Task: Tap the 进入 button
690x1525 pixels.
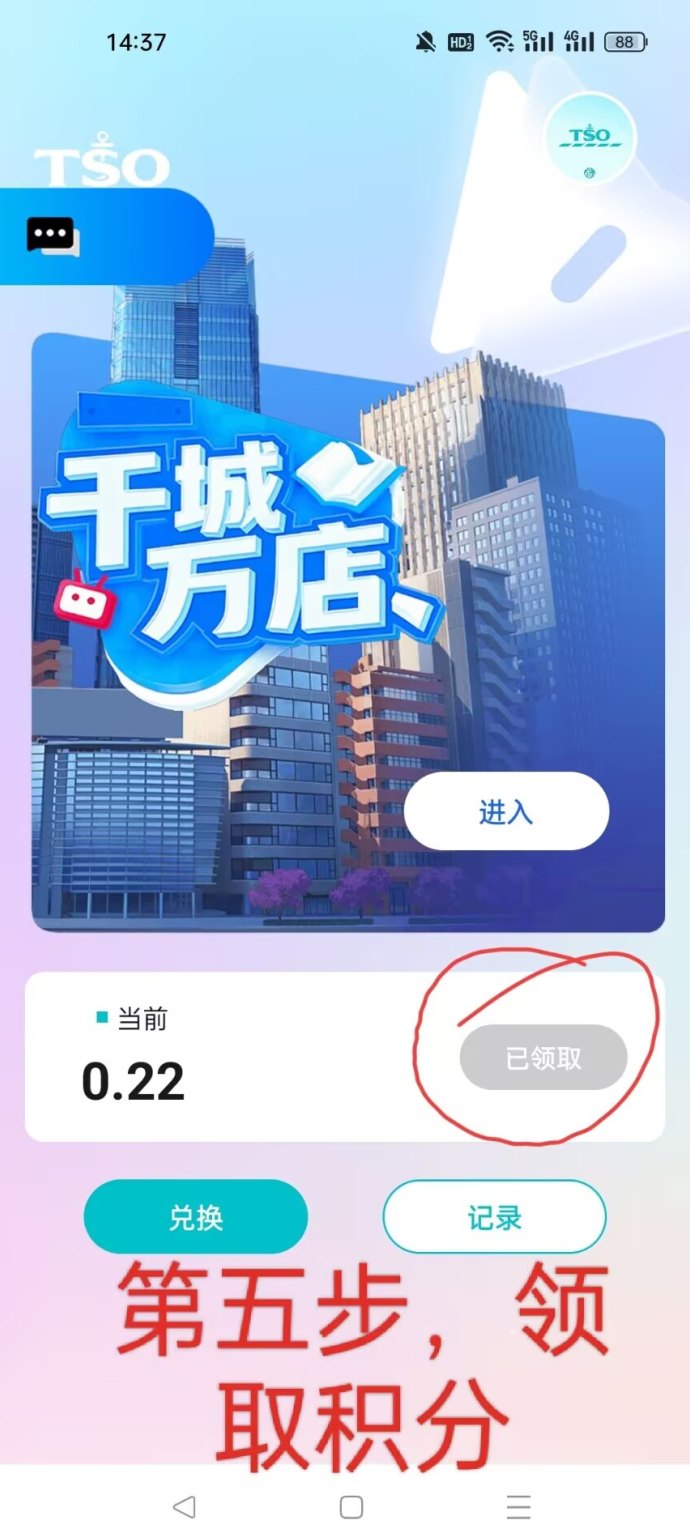Action: coord(506,811)
